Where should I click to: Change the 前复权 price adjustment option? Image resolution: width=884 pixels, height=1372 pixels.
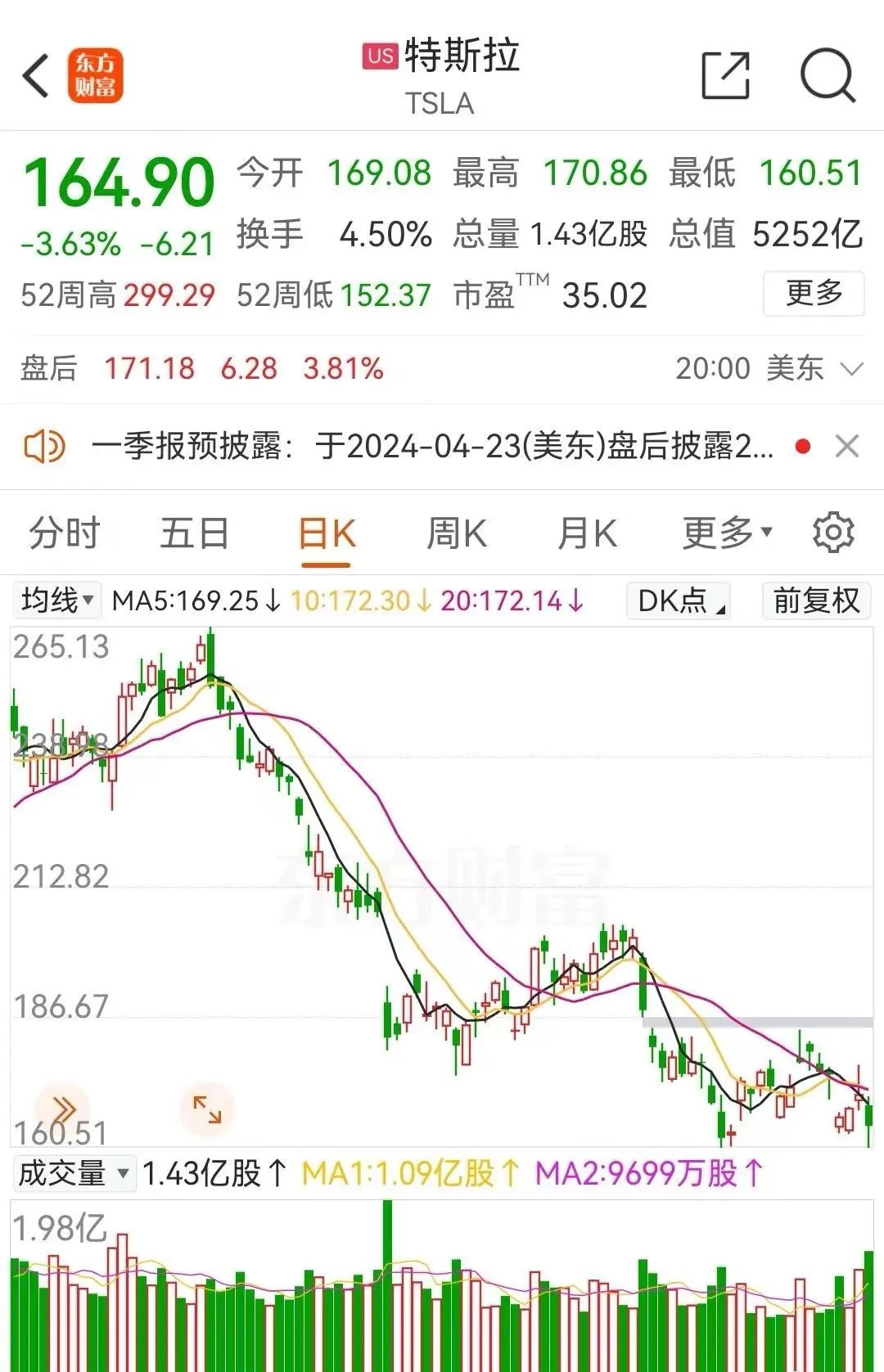pyautogui.click(x=816, y=601)
